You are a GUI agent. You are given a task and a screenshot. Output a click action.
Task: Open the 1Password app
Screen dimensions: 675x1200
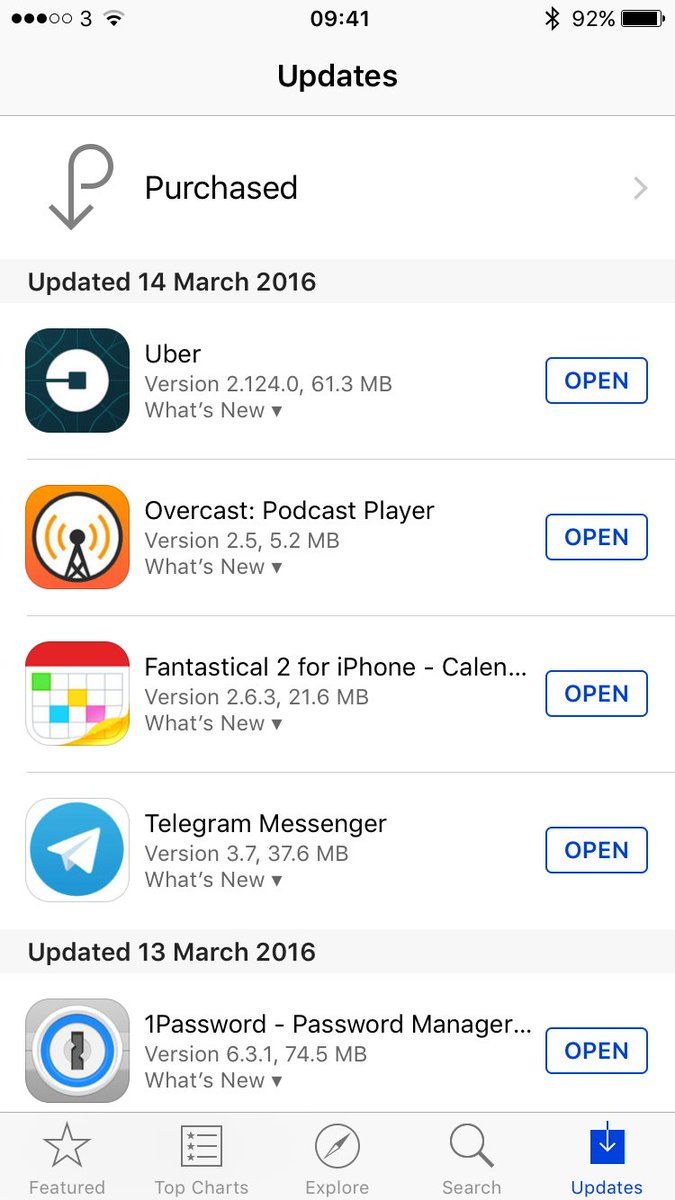pyautogui.click(x=596, y=1051)
